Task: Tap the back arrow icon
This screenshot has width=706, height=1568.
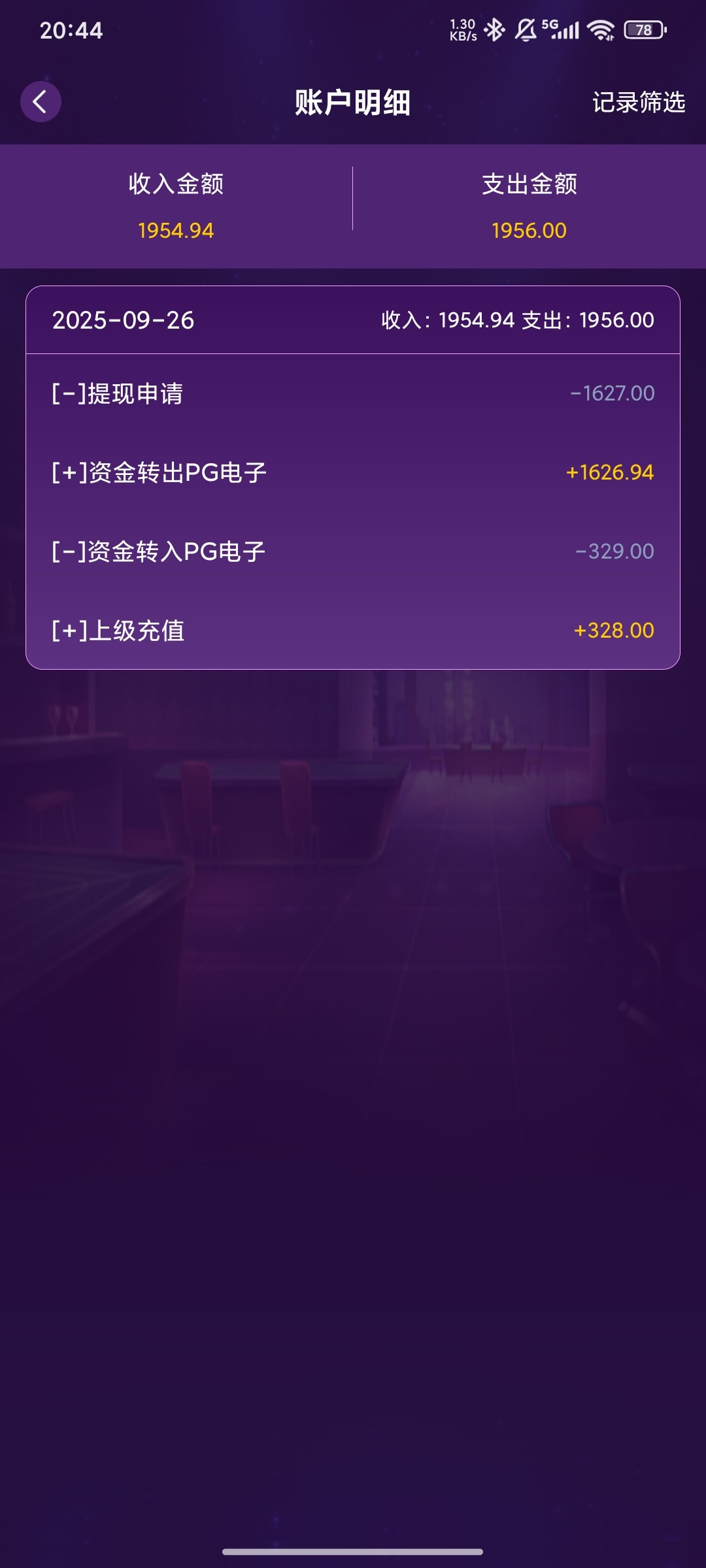Action: [x=41, y=101]
